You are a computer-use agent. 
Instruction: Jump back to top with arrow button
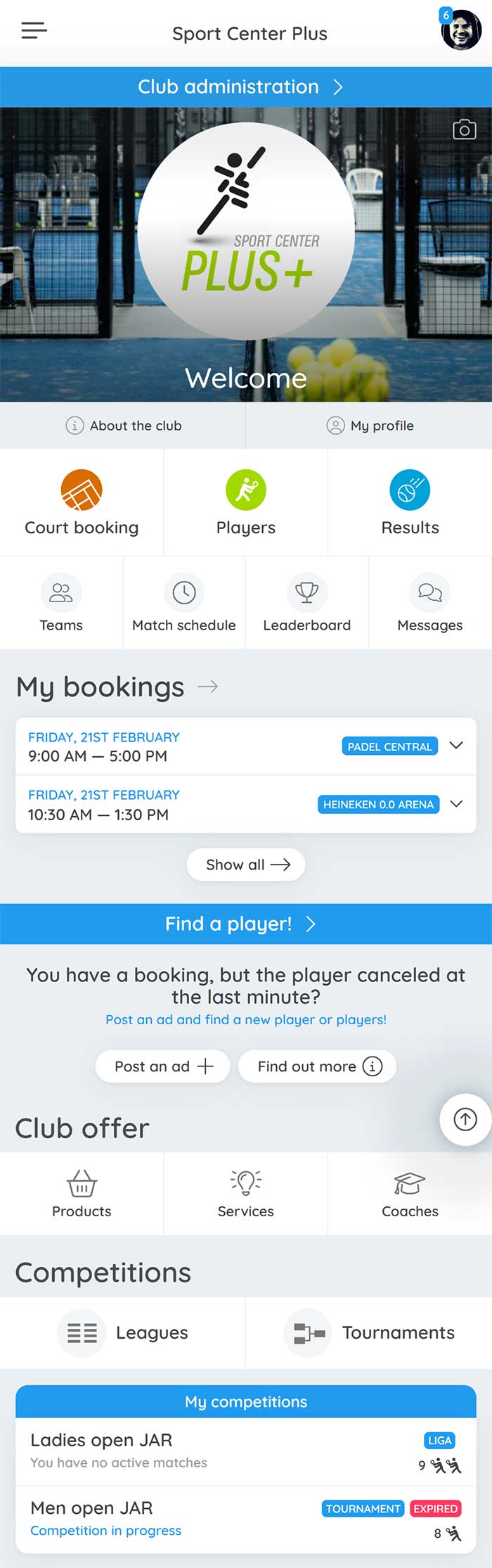[x=465, y=1119]
